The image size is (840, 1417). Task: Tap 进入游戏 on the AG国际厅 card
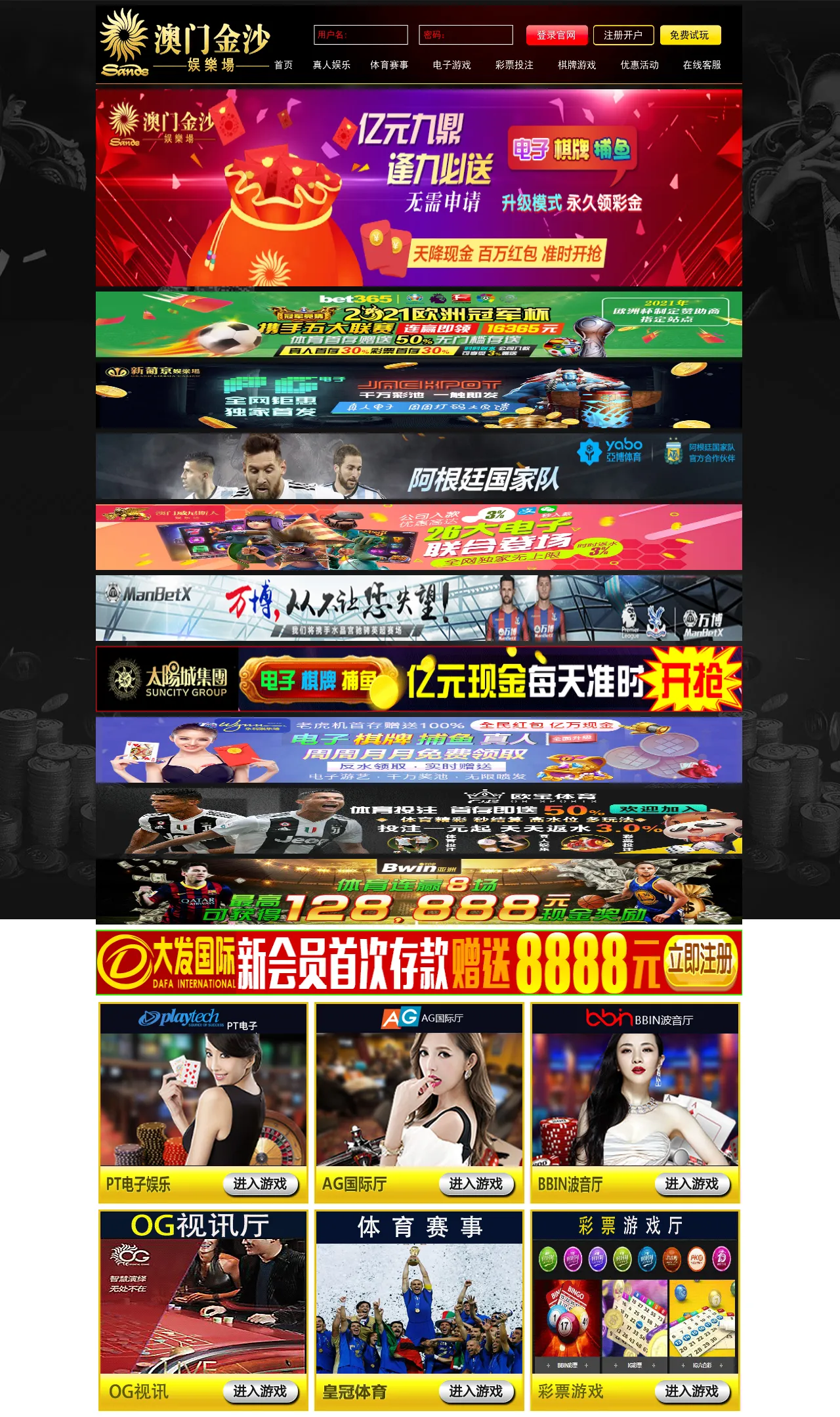pyautogui.click(x=476, y=1184)
